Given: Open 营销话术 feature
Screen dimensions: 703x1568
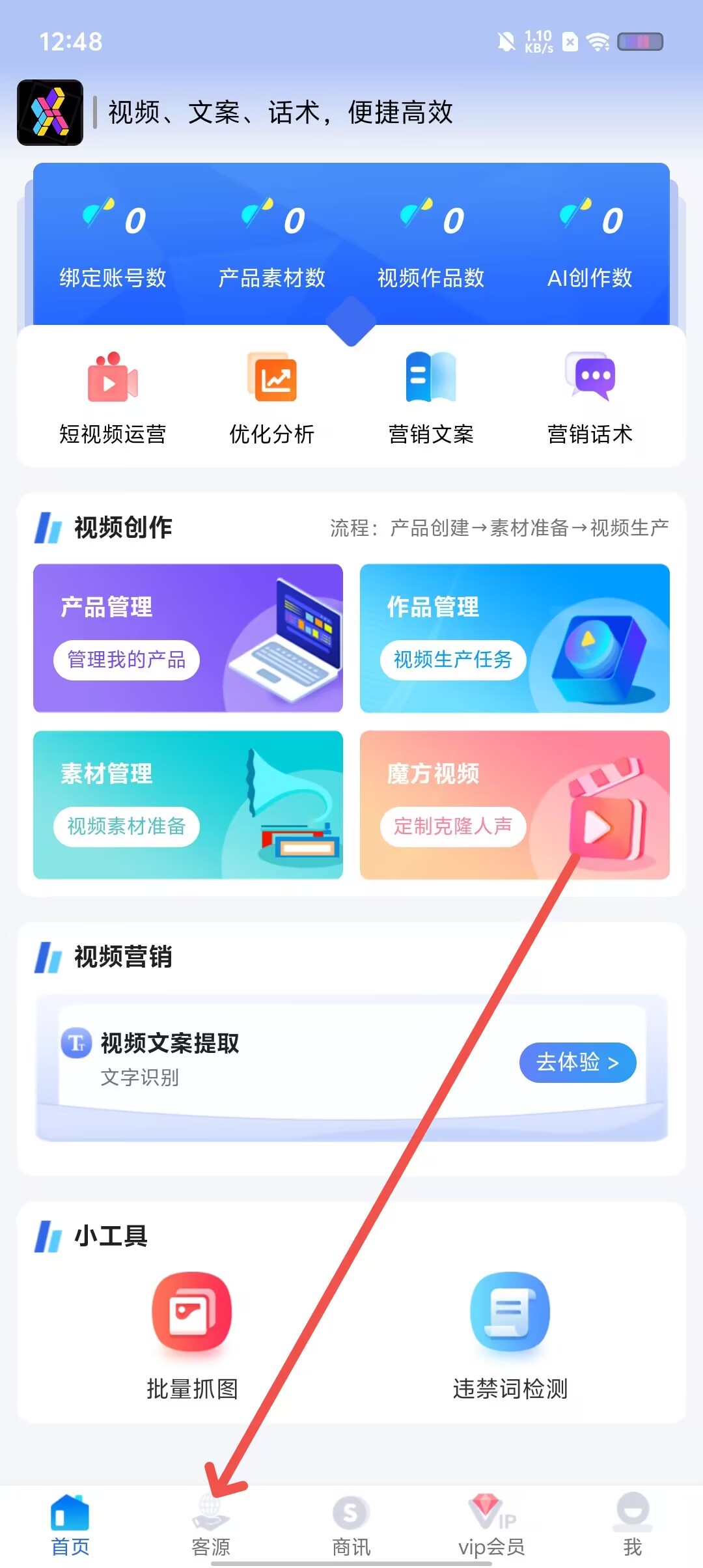Looking at the screenshot, I should [x=590, y=397].
